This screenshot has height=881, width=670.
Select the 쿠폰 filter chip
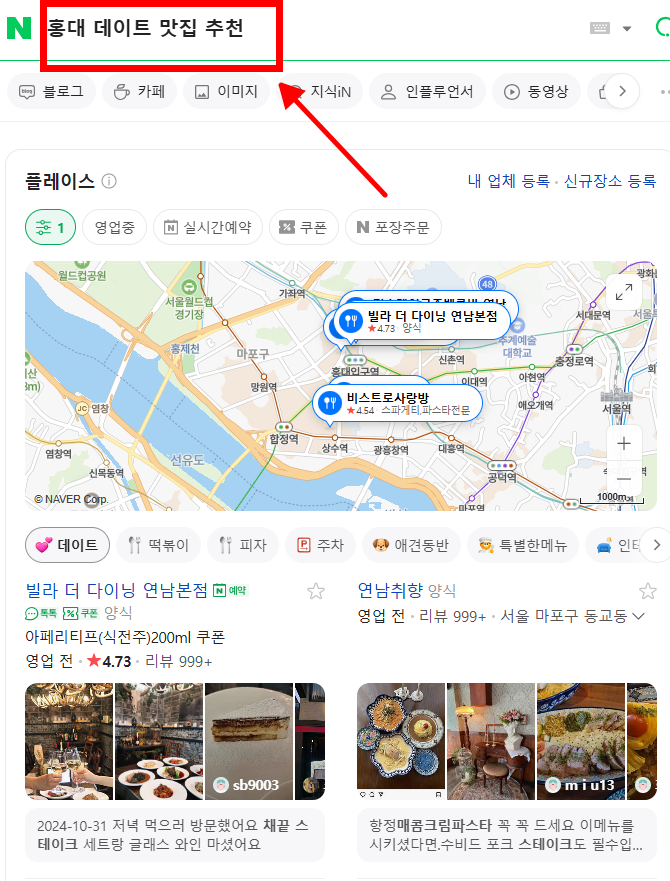pyautogui.click(x=304, y=227)
